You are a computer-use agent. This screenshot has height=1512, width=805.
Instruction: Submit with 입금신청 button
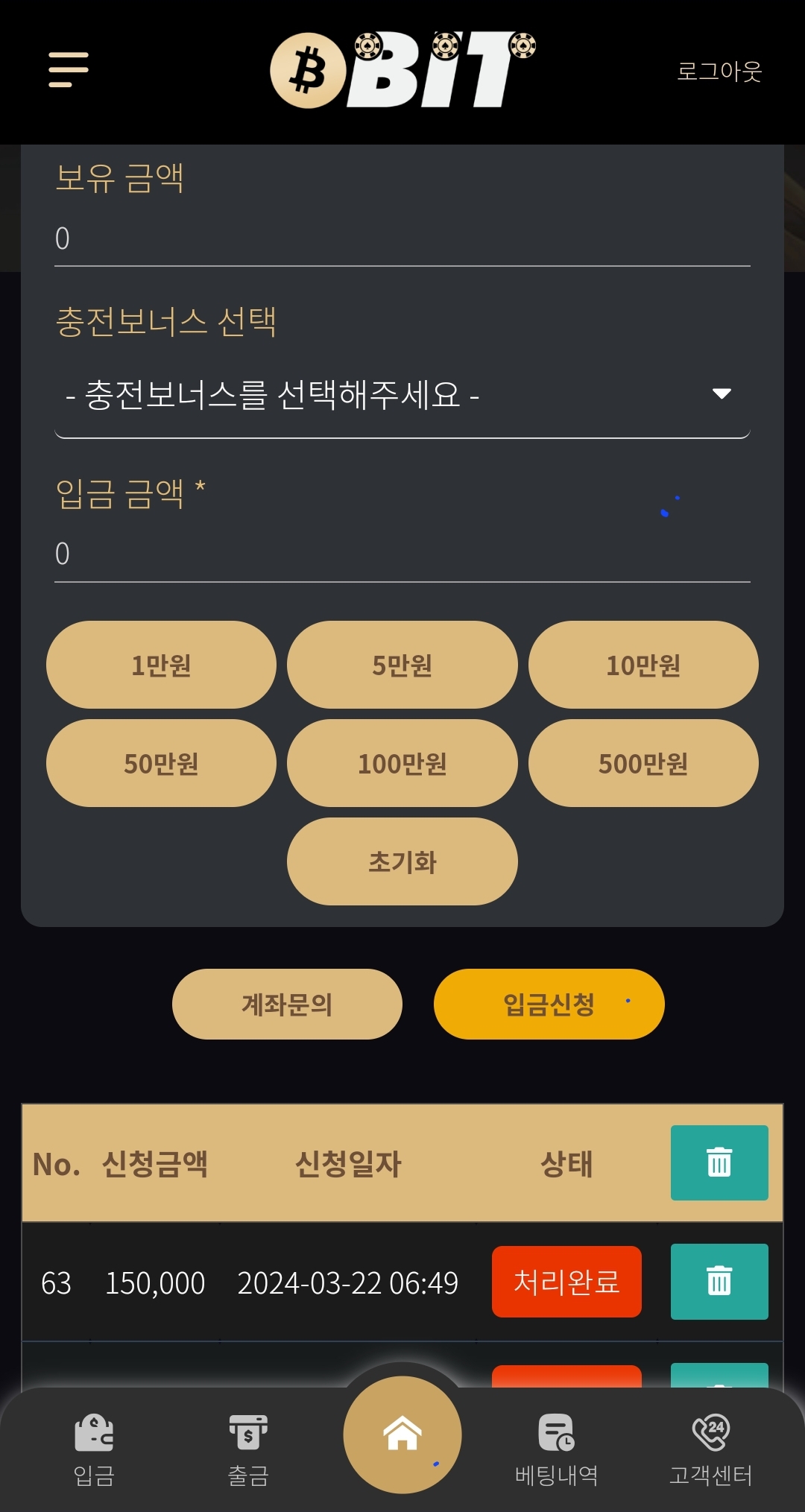(549, 1004)
